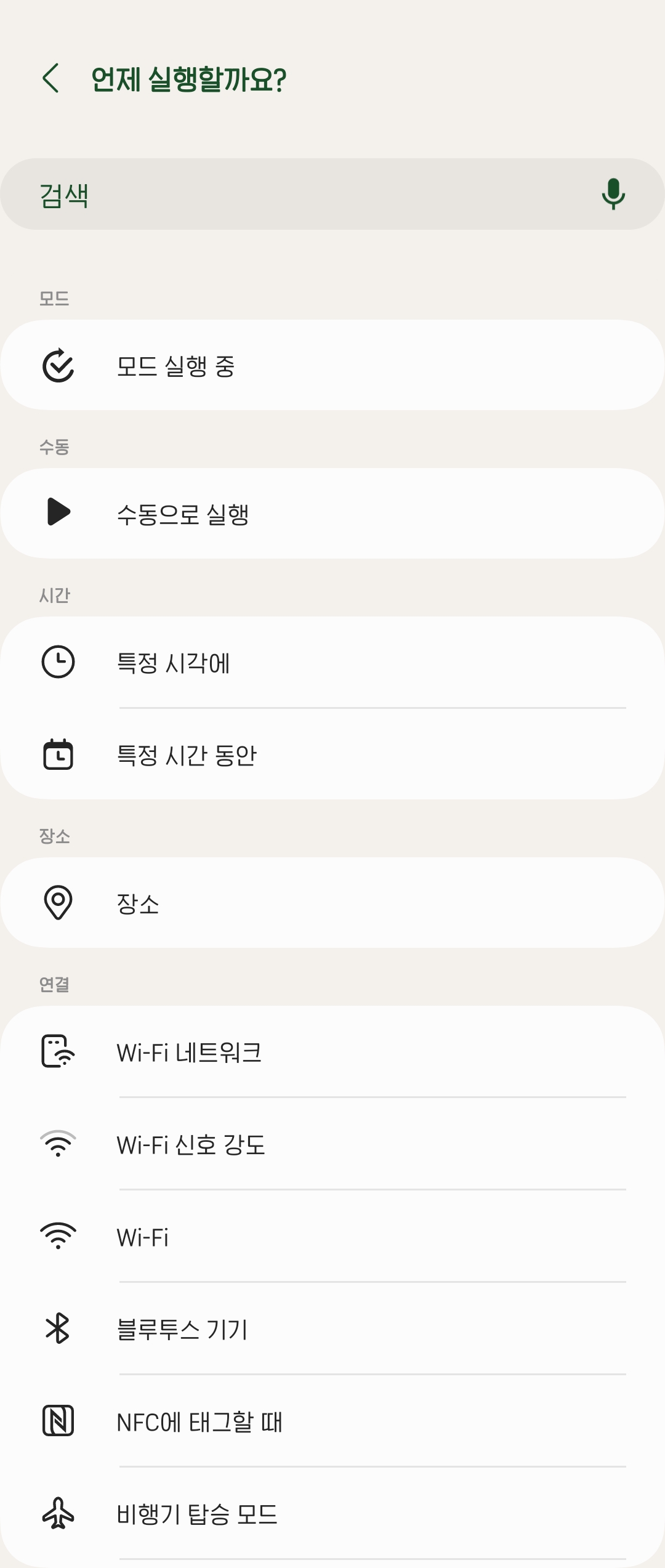
Task: Open the 장소 location condition
Action: 332,903
